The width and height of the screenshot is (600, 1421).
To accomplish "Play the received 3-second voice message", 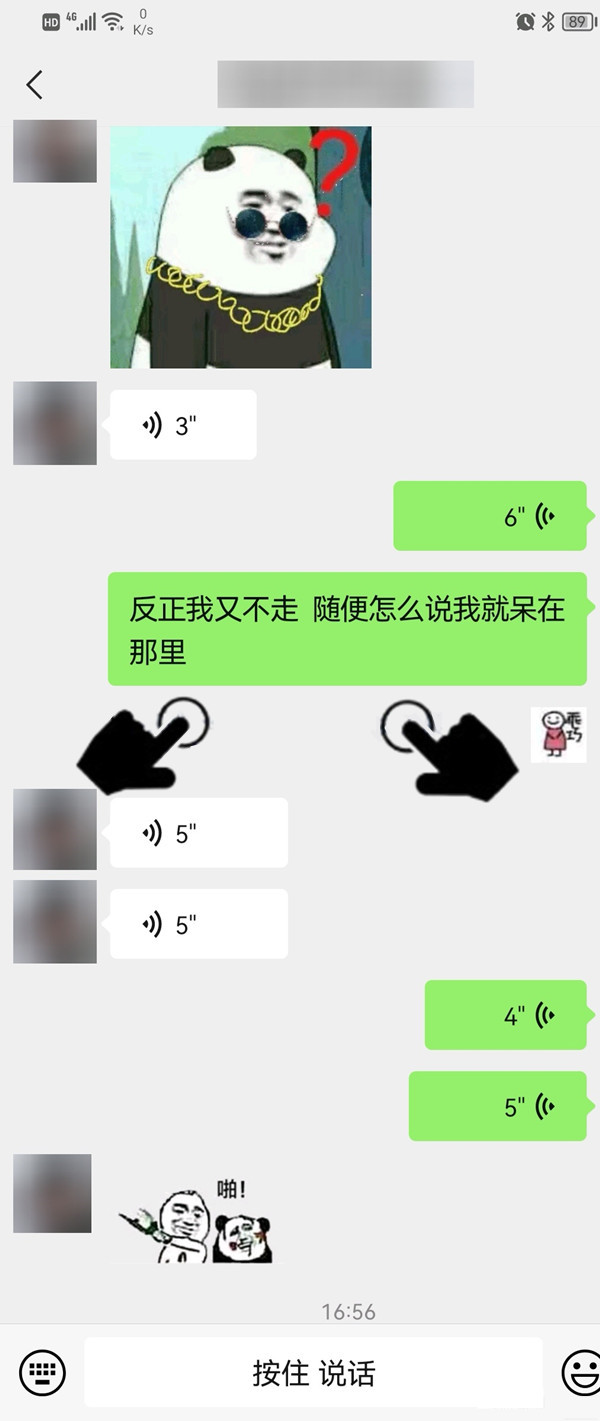I will (x=183, y=425).
